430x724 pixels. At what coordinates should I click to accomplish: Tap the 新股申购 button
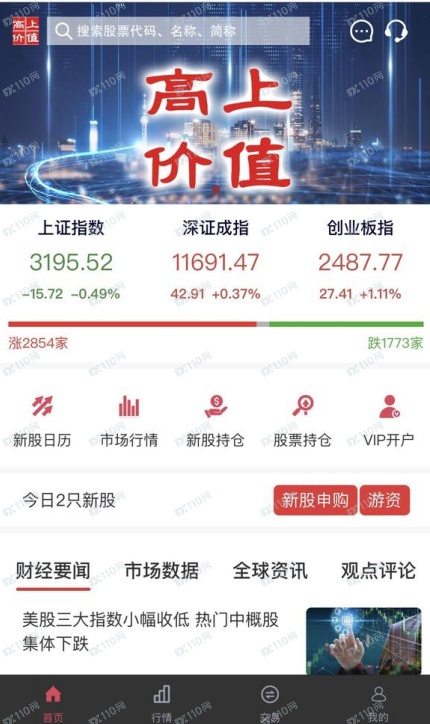click(315, 500)
